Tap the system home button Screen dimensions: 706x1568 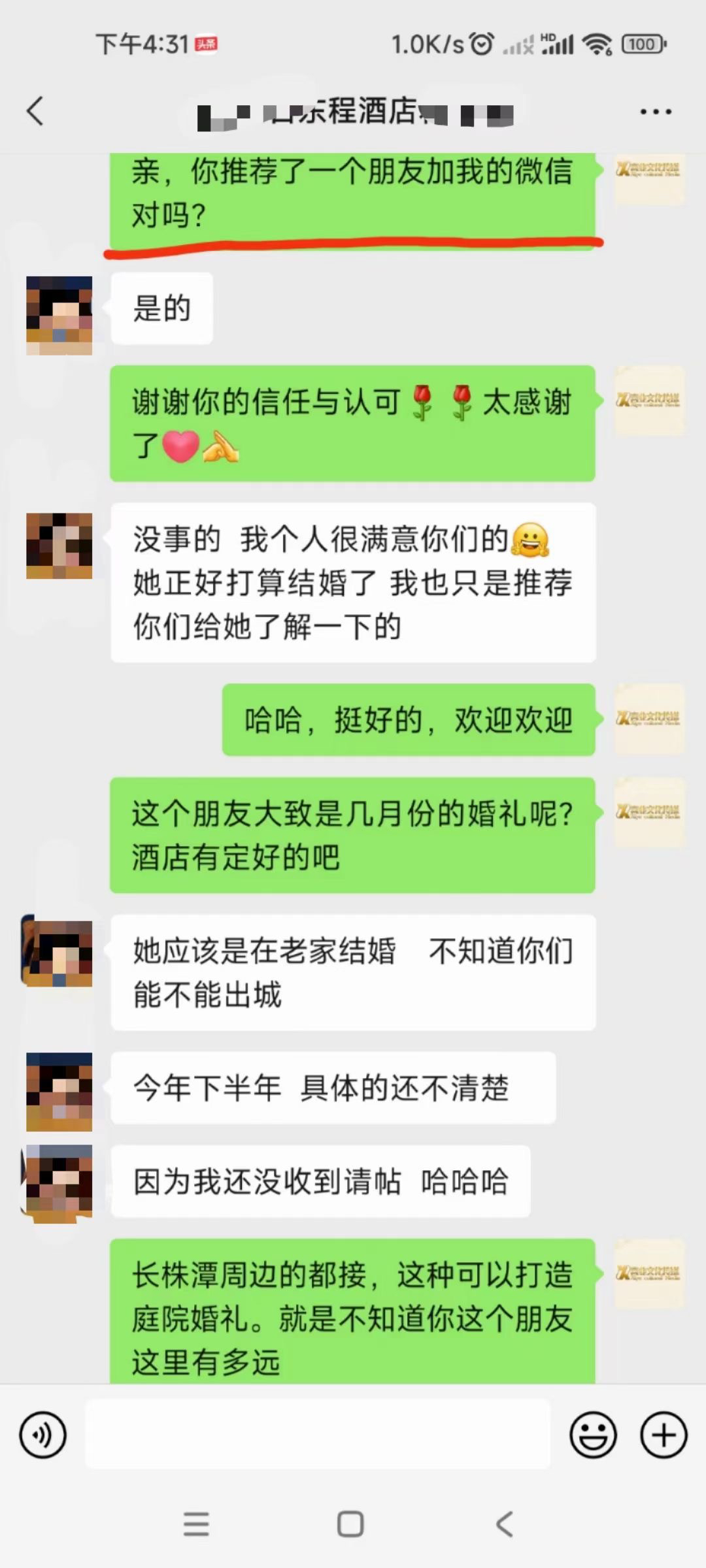pos(350,1524)
